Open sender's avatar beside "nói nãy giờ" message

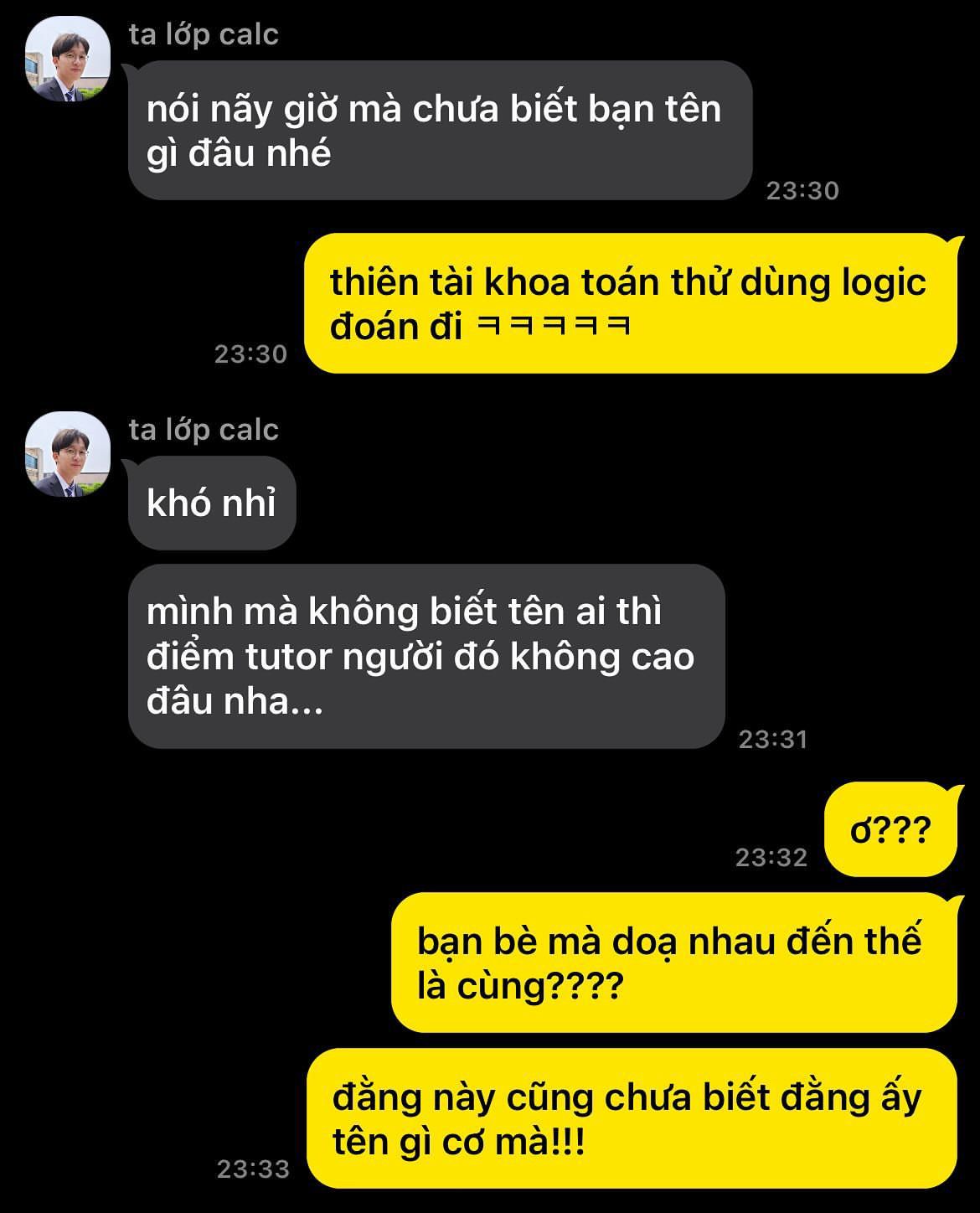[x=68, y=59]
